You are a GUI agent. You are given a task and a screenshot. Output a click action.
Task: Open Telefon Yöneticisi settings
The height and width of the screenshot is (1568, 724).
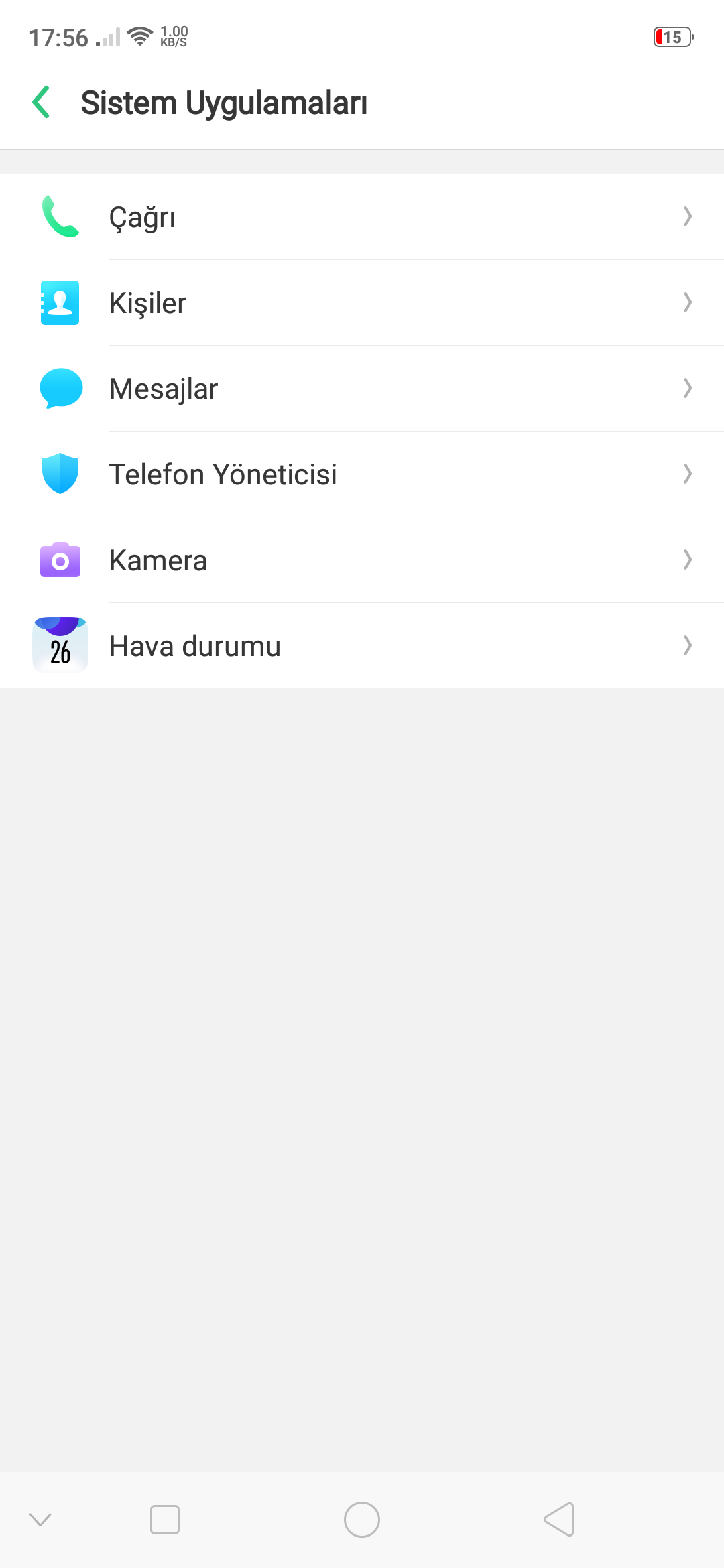[x=362, y=474]
